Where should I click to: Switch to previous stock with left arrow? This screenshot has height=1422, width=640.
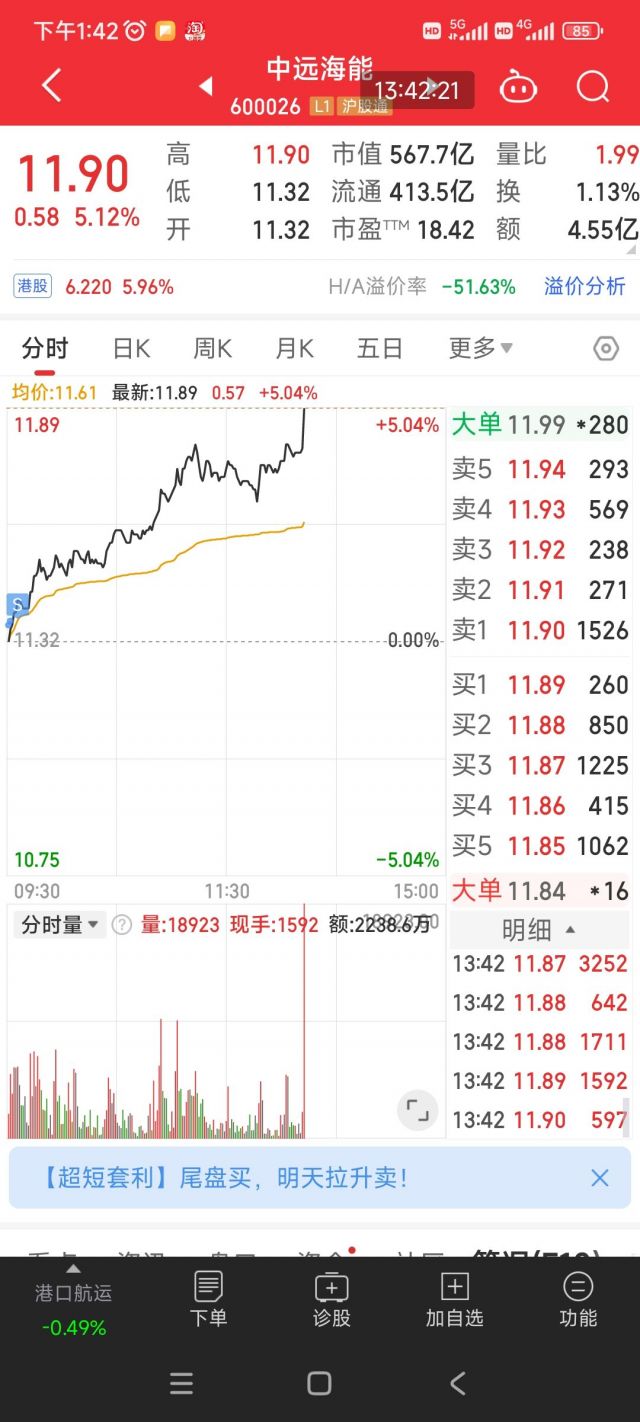pos(206,86)
